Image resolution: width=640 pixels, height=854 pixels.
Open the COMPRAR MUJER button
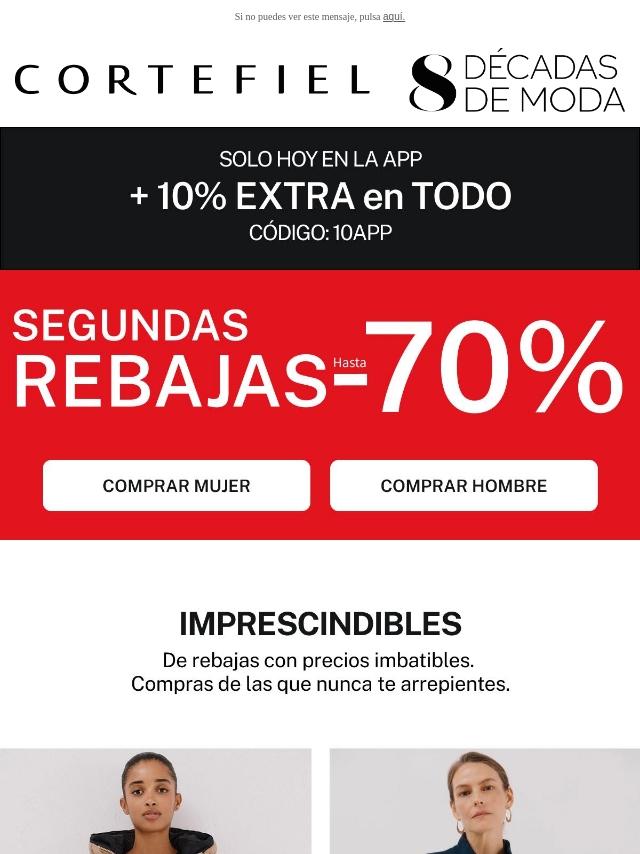pos(176,486)
